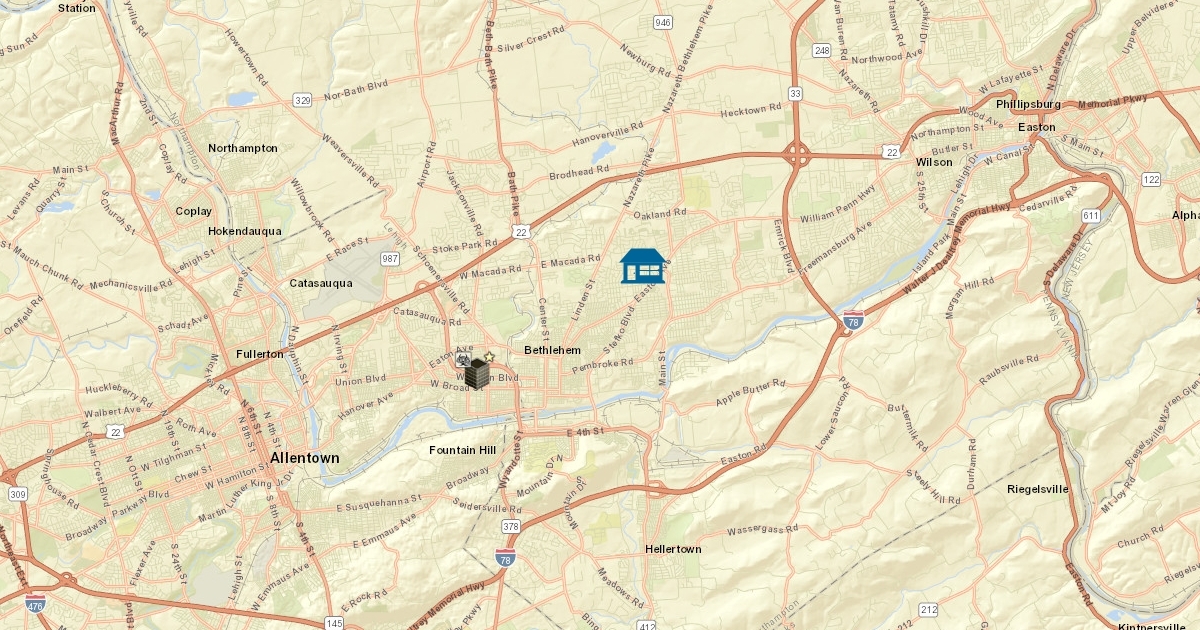Open the biohazard marker by Eaton Ave
1200x630 pixels.
tap(462, 359)
